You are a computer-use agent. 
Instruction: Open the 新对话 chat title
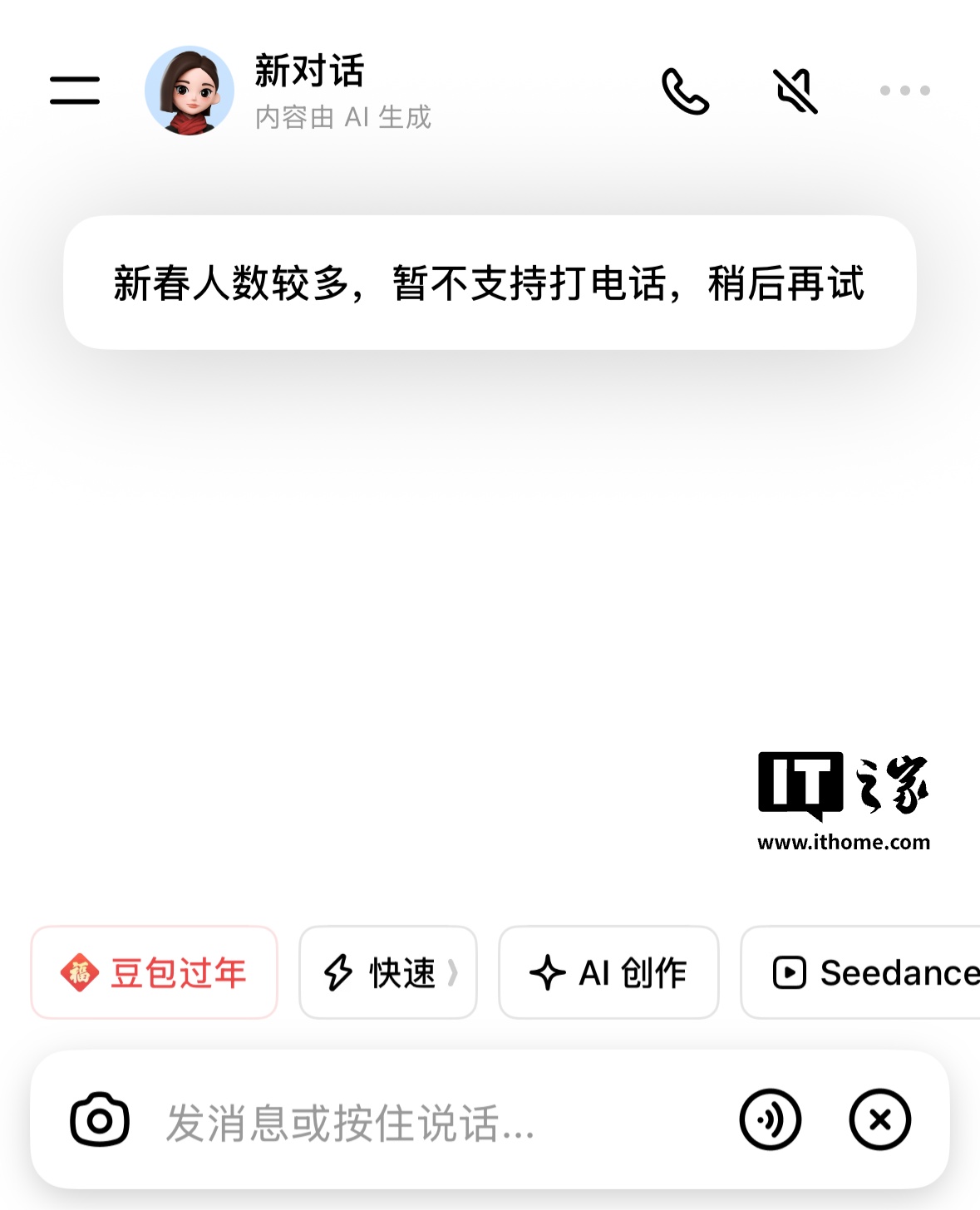coord(309,73)
